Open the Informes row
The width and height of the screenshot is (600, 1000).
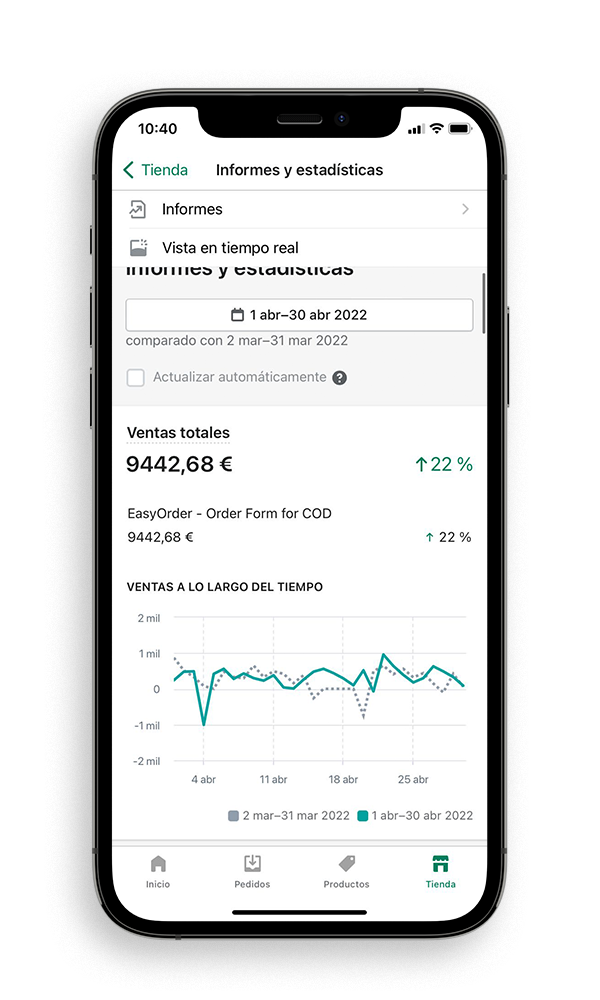point(298,209)
